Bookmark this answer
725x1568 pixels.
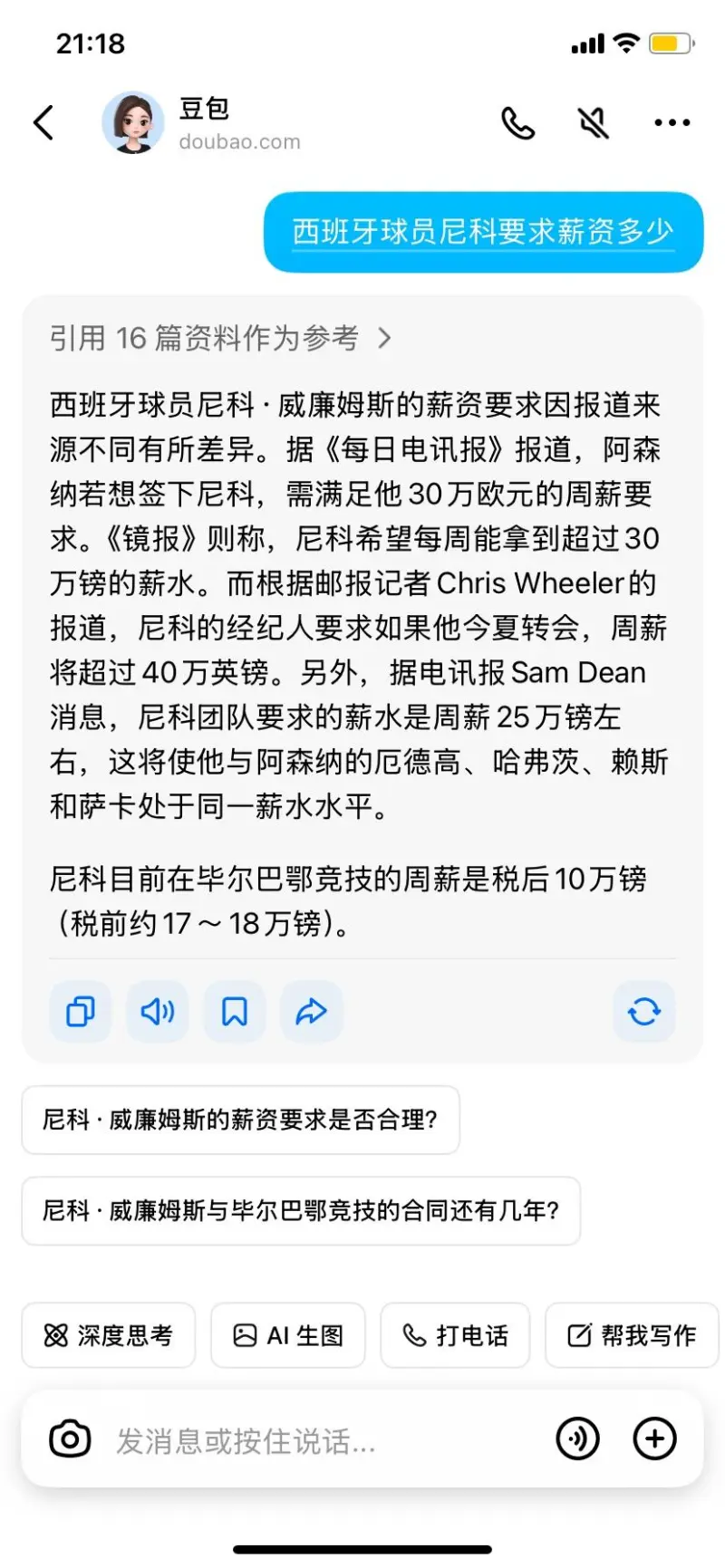click(235, 1011)
